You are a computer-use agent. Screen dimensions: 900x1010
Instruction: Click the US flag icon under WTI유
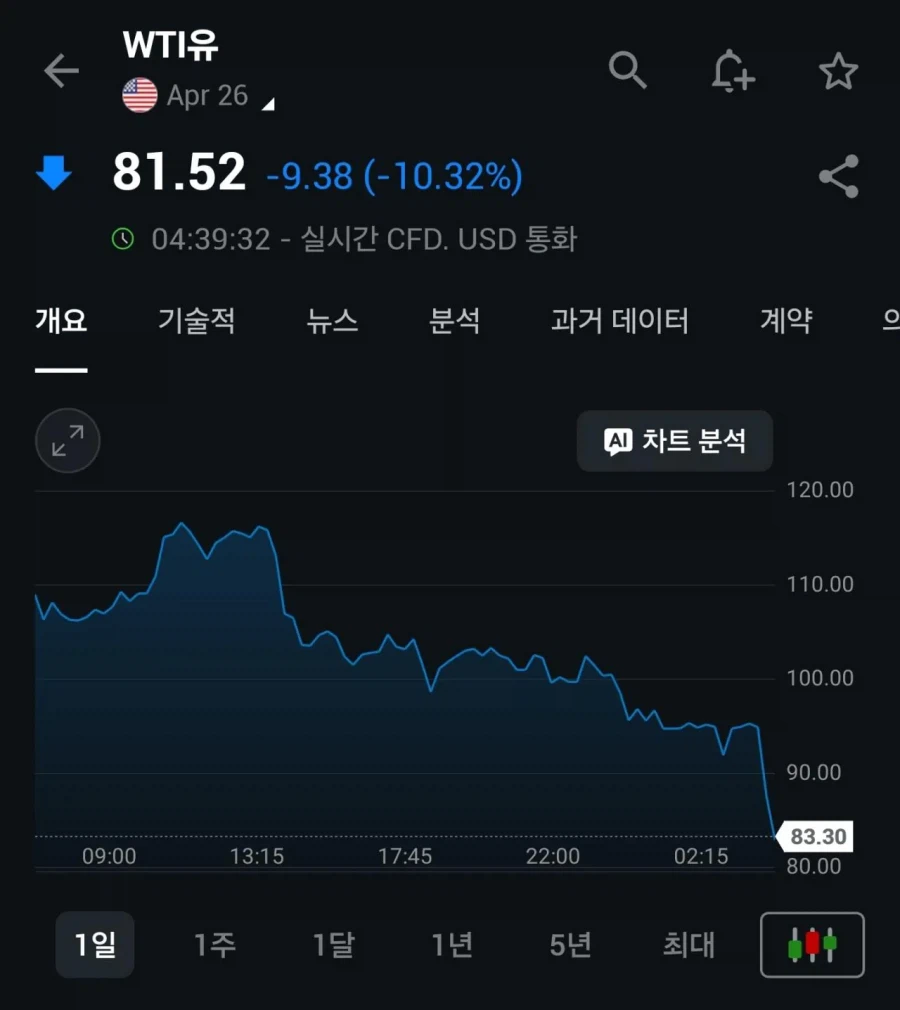pos(139,96)
